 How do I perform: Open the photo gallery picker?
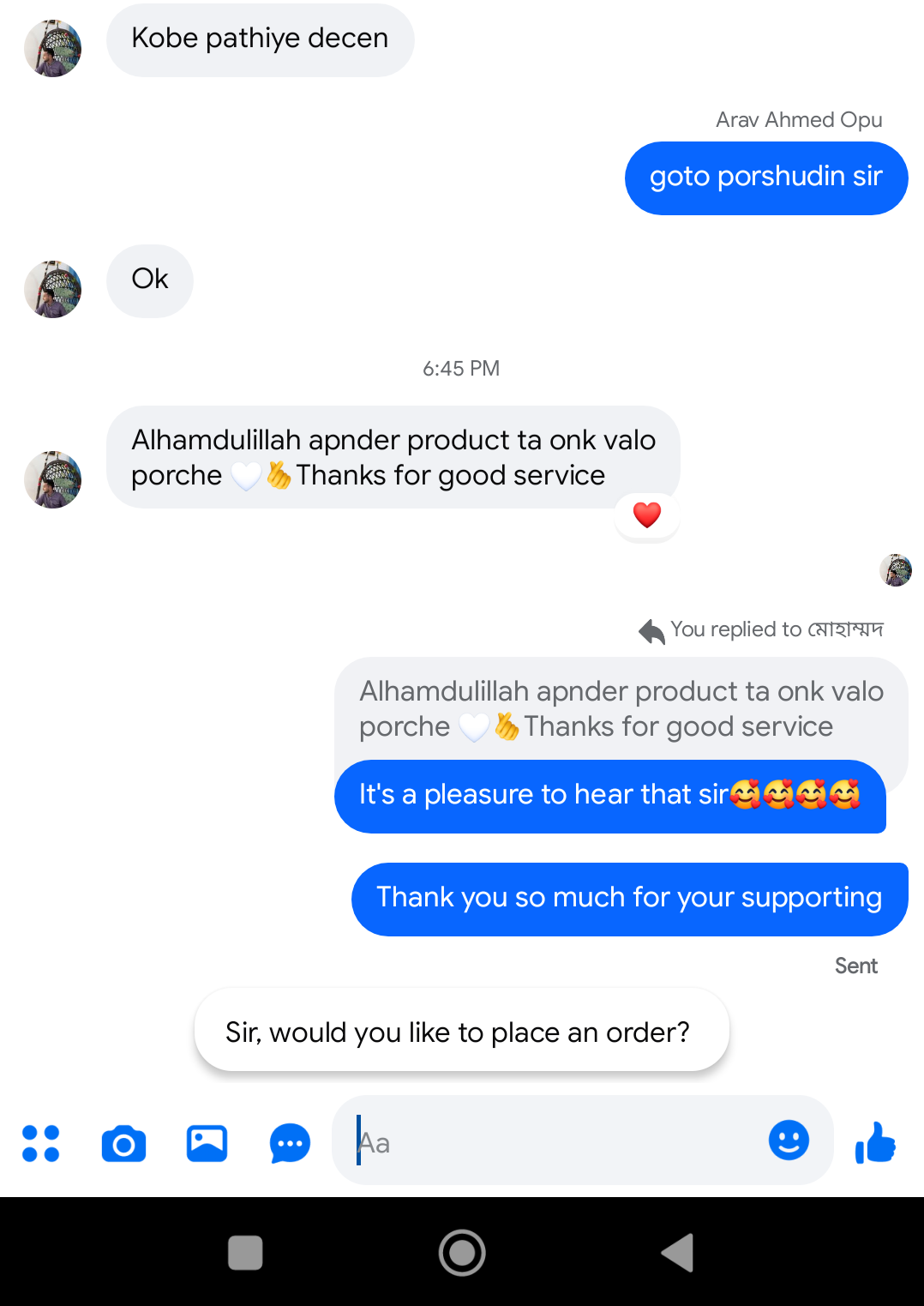coord(207,1143)
